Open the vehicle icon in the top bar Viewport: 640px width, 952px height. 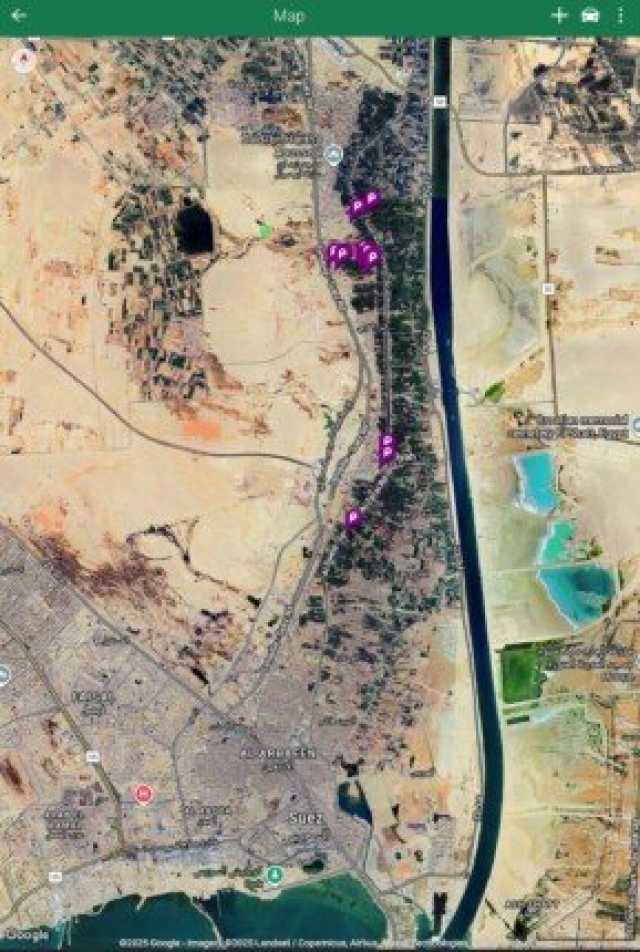click(x=590, y=16)
